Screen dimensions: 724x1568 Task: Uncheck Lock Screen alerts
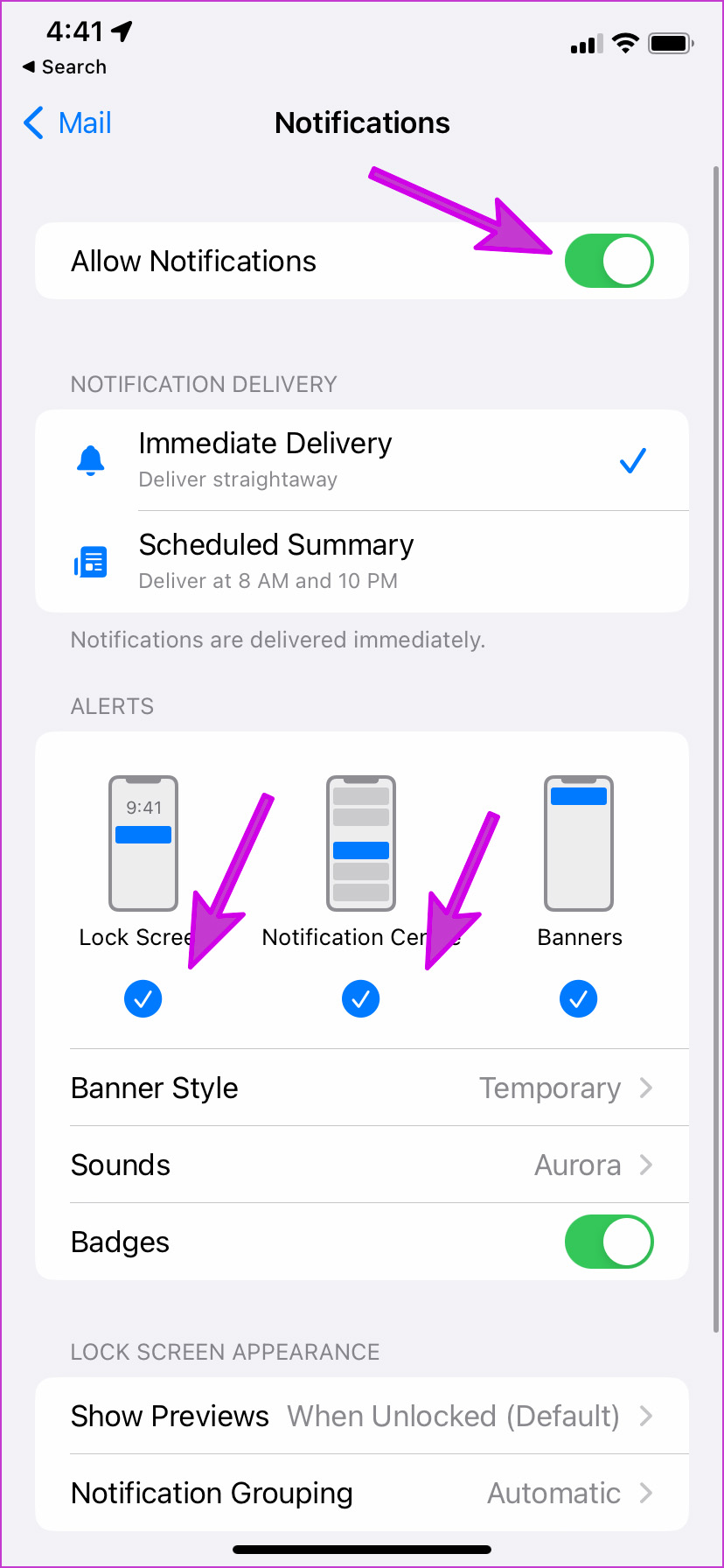pos(143,998)
